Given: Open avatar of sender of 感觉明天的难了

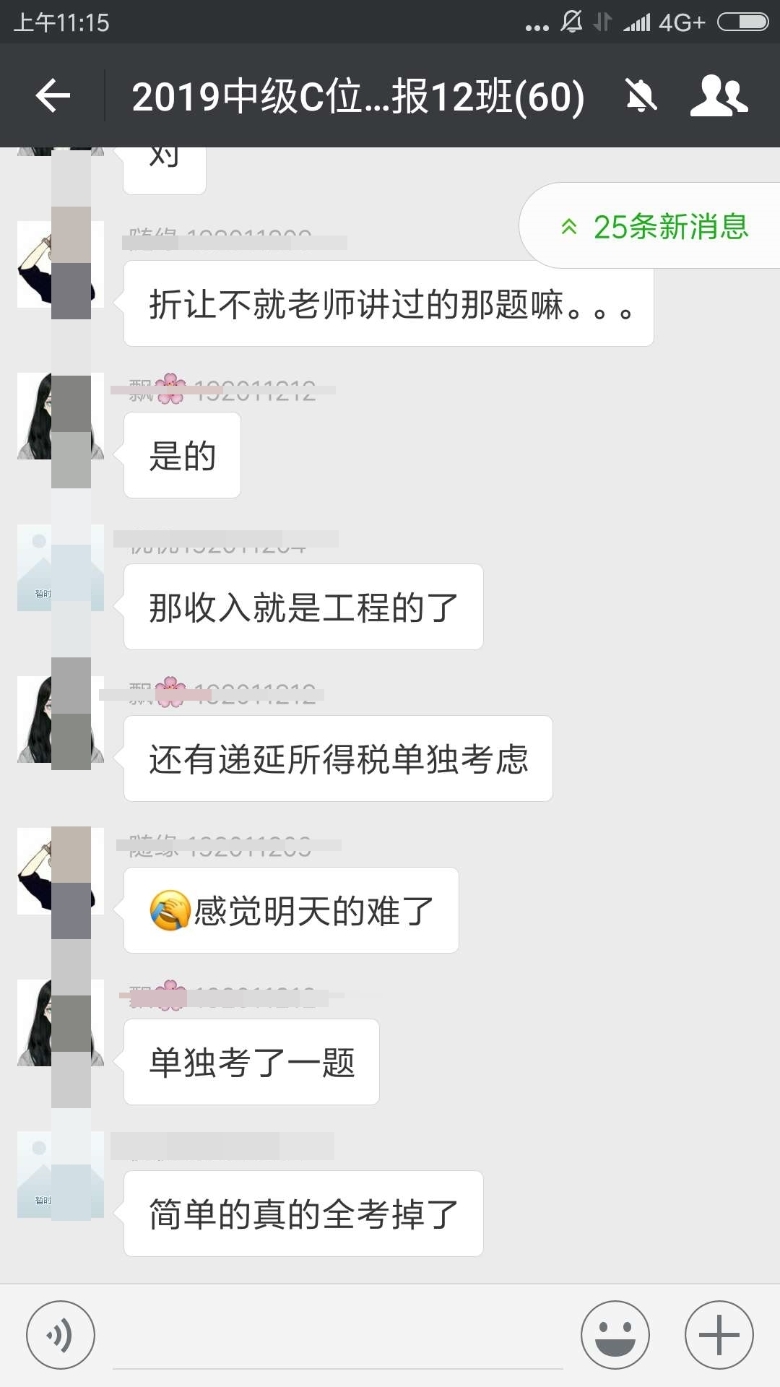Looking at the screenshot, I should [60, 871].
